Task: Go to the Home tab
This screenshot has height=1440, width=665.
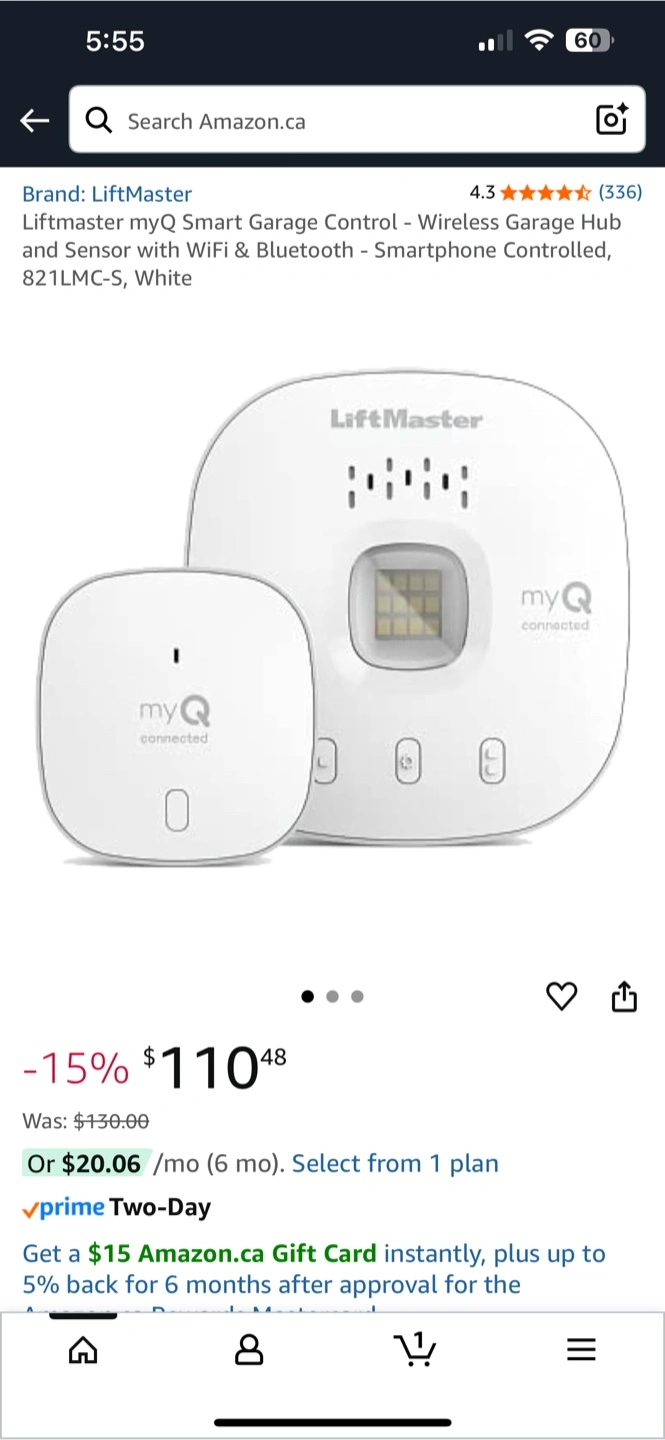Action: tap(83, 1351)
